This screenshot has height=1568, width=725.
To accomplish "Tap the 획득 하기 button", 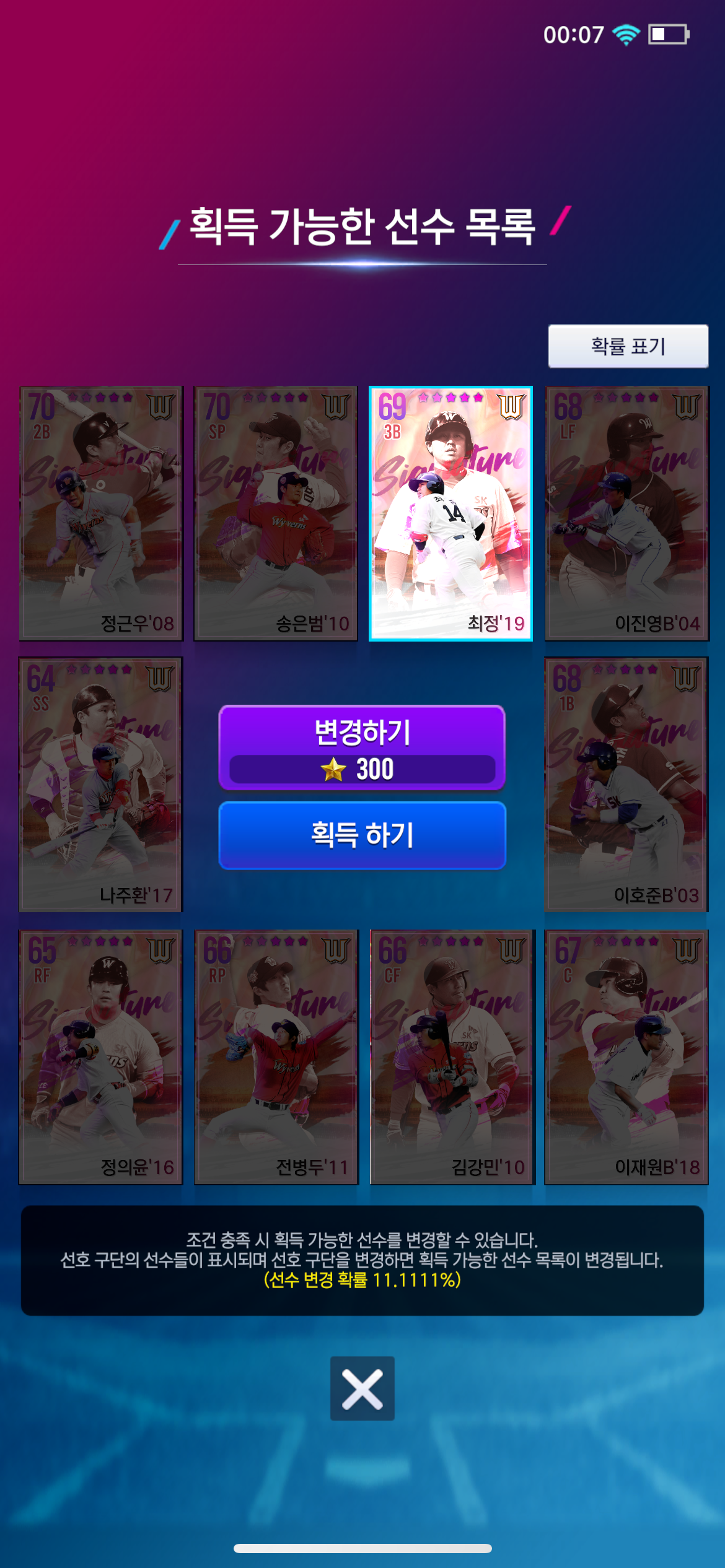I will pos(362,835).
